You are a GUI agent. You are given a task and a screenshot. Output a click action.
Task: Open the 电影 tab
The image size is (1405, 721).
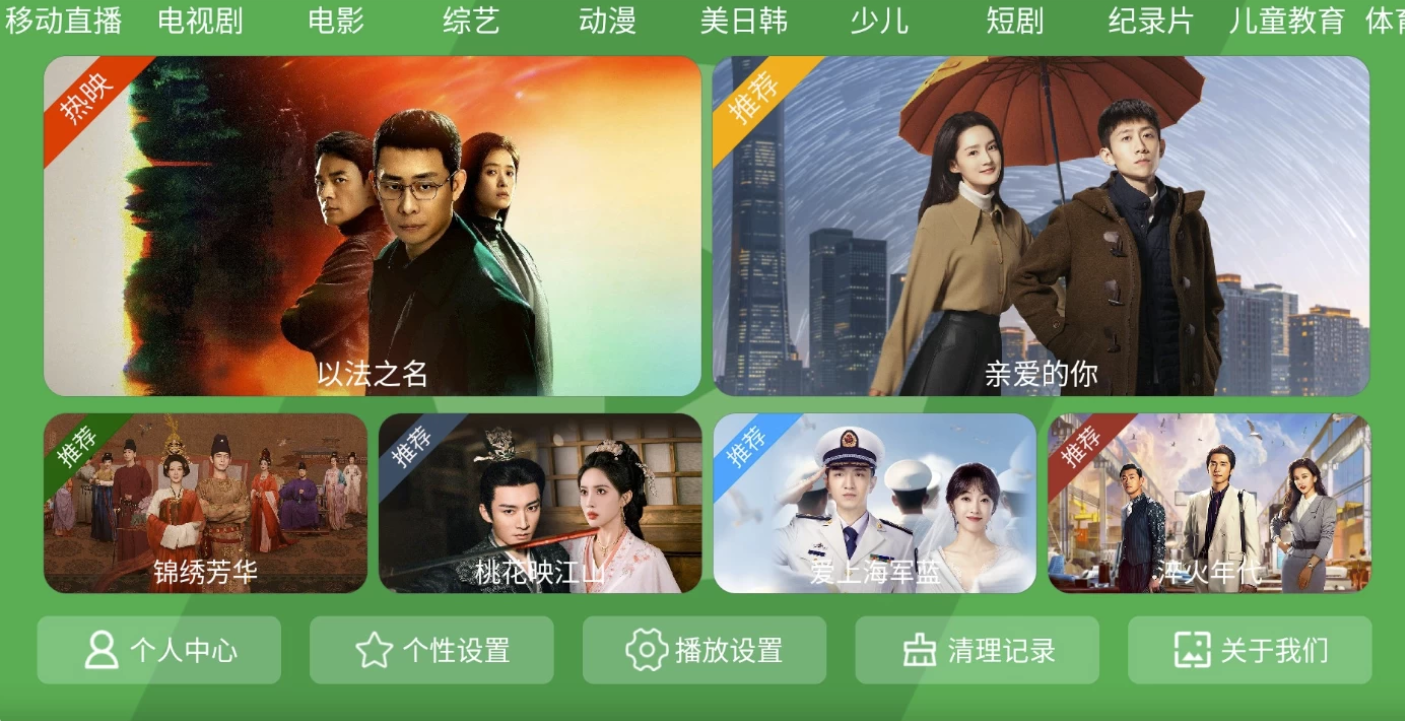(x=336, y=21)
